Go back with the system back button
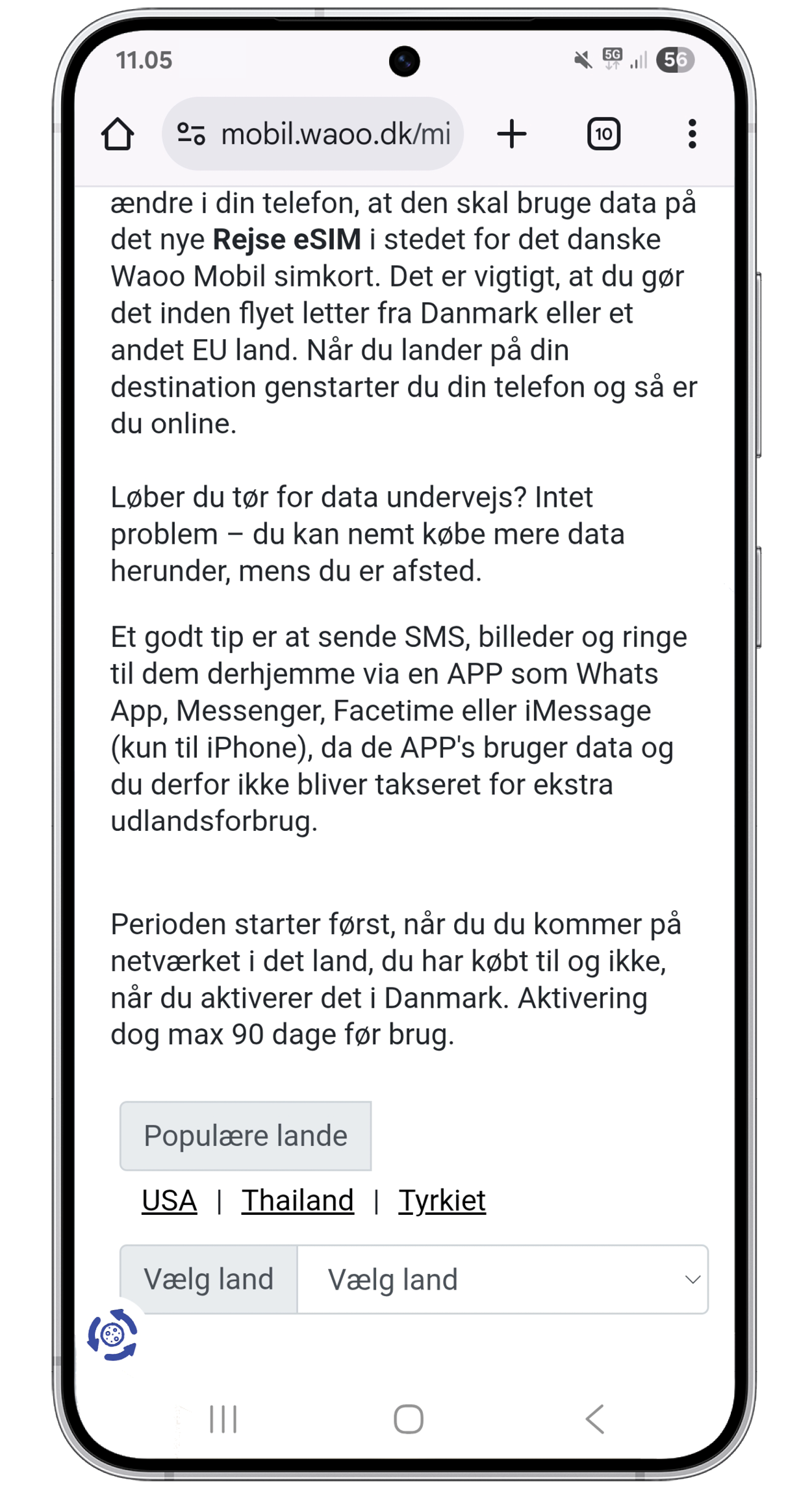 pos(595,1419)
